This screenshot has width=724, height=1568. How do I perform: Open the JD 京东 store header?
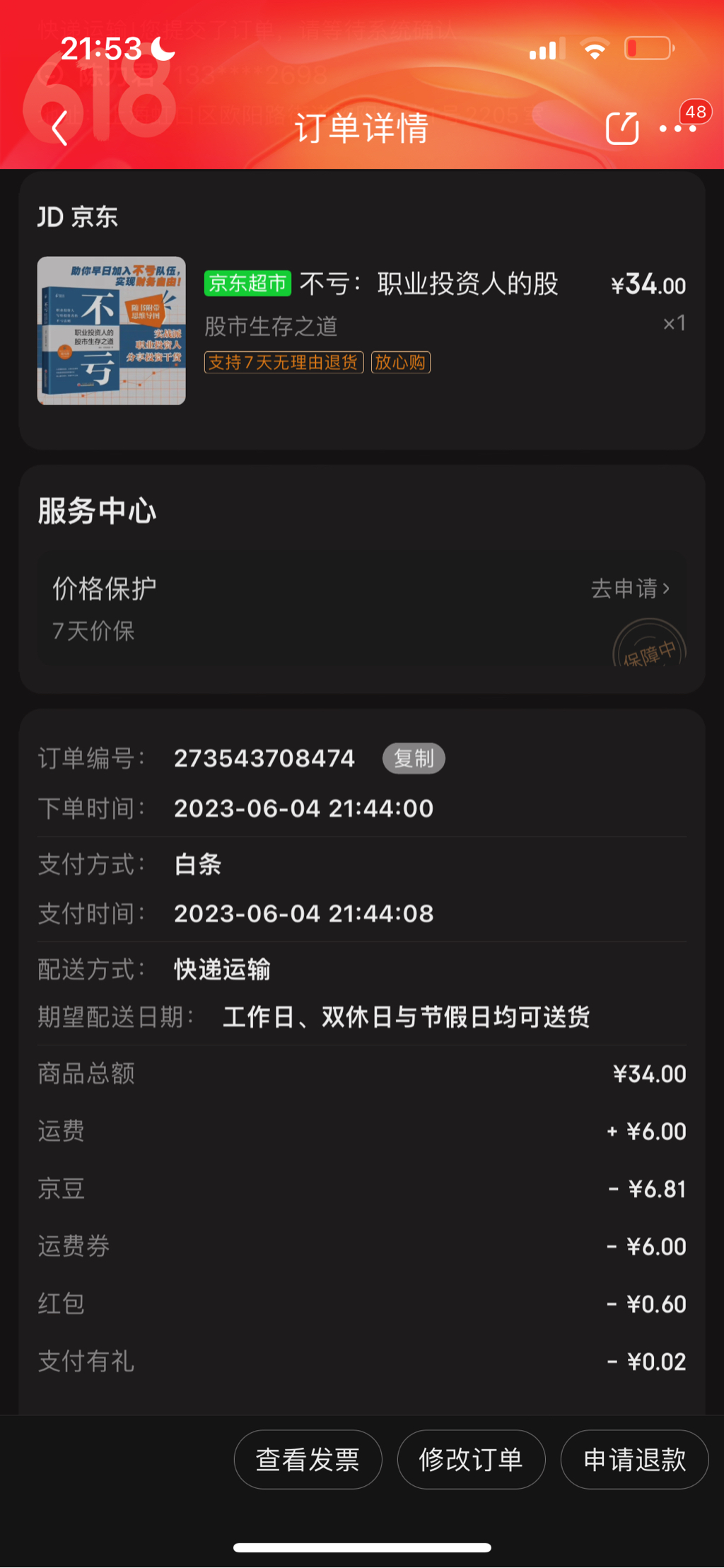click(78, 217)
